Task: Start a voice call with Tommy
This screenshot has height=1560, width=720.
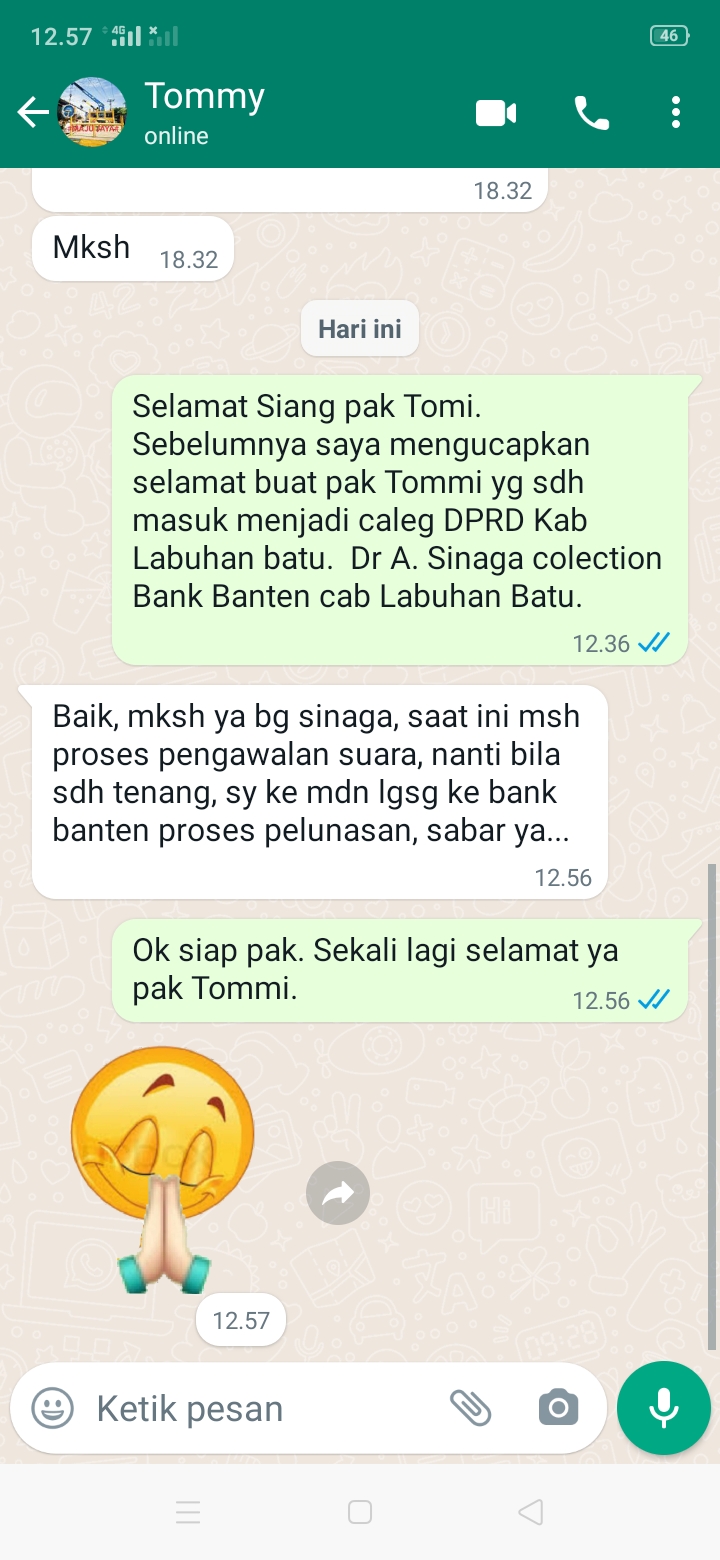Action: (591, 113)
